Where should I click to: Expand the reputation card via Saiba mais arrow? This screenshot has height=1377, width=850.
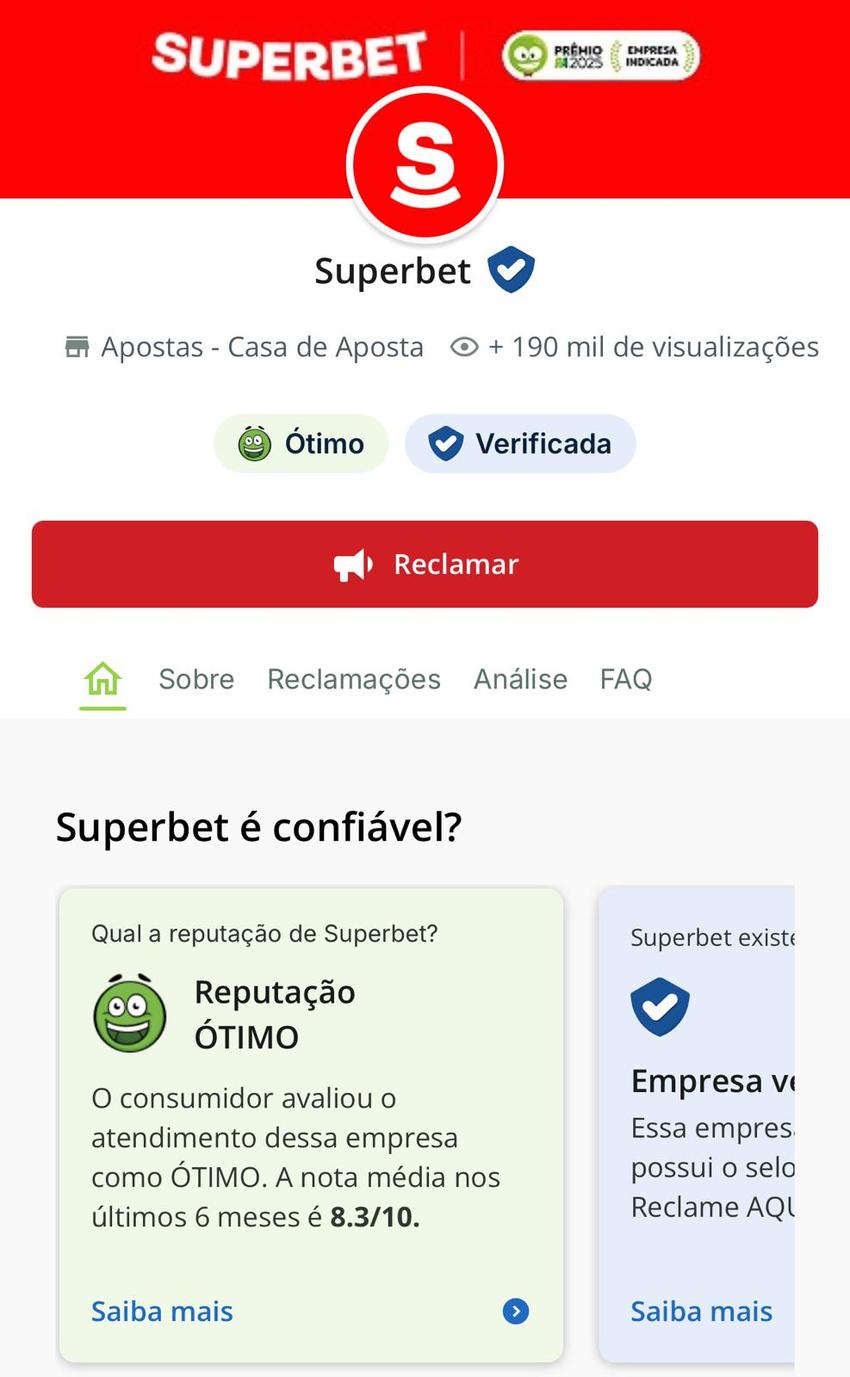[x=515, y=1311]
